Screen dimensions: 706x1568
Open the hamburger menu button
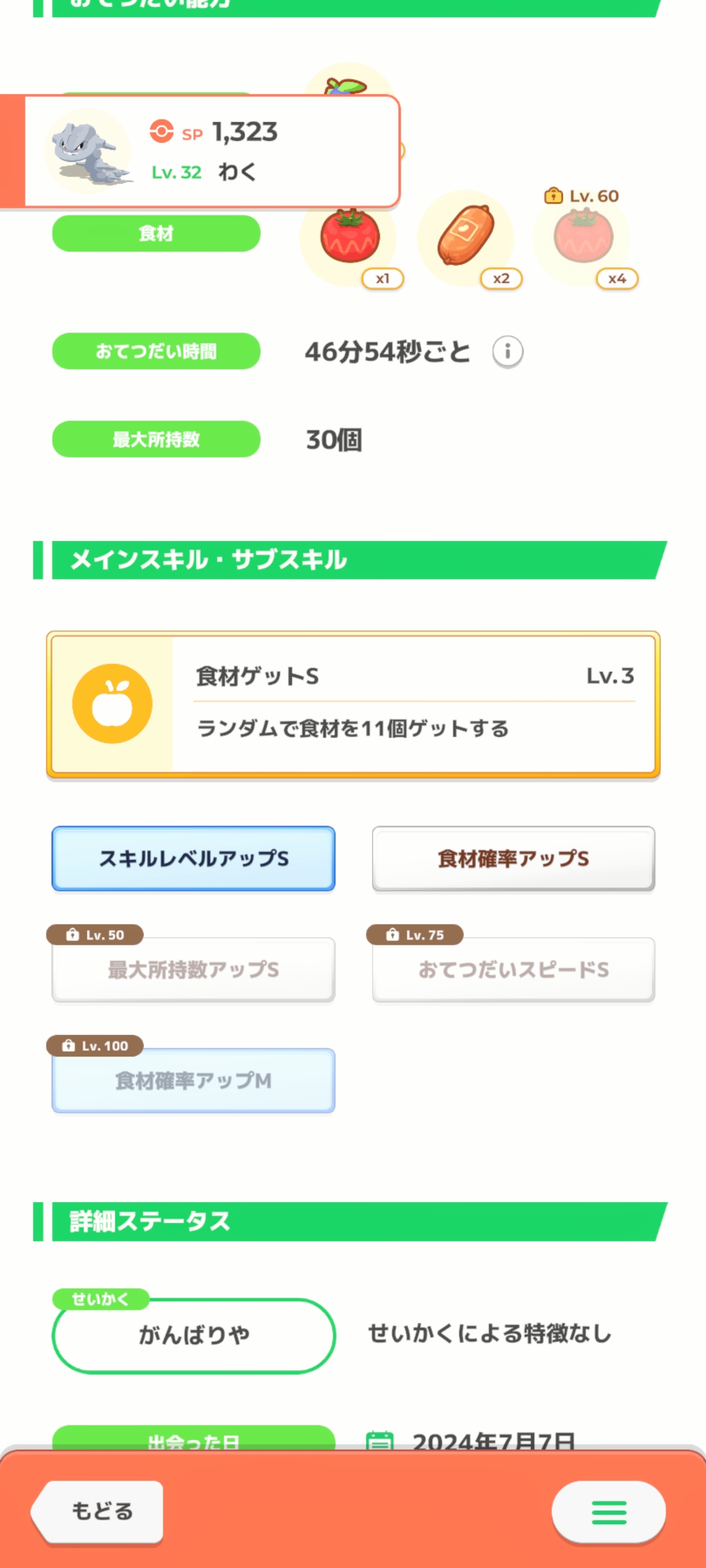[609, 1512]
